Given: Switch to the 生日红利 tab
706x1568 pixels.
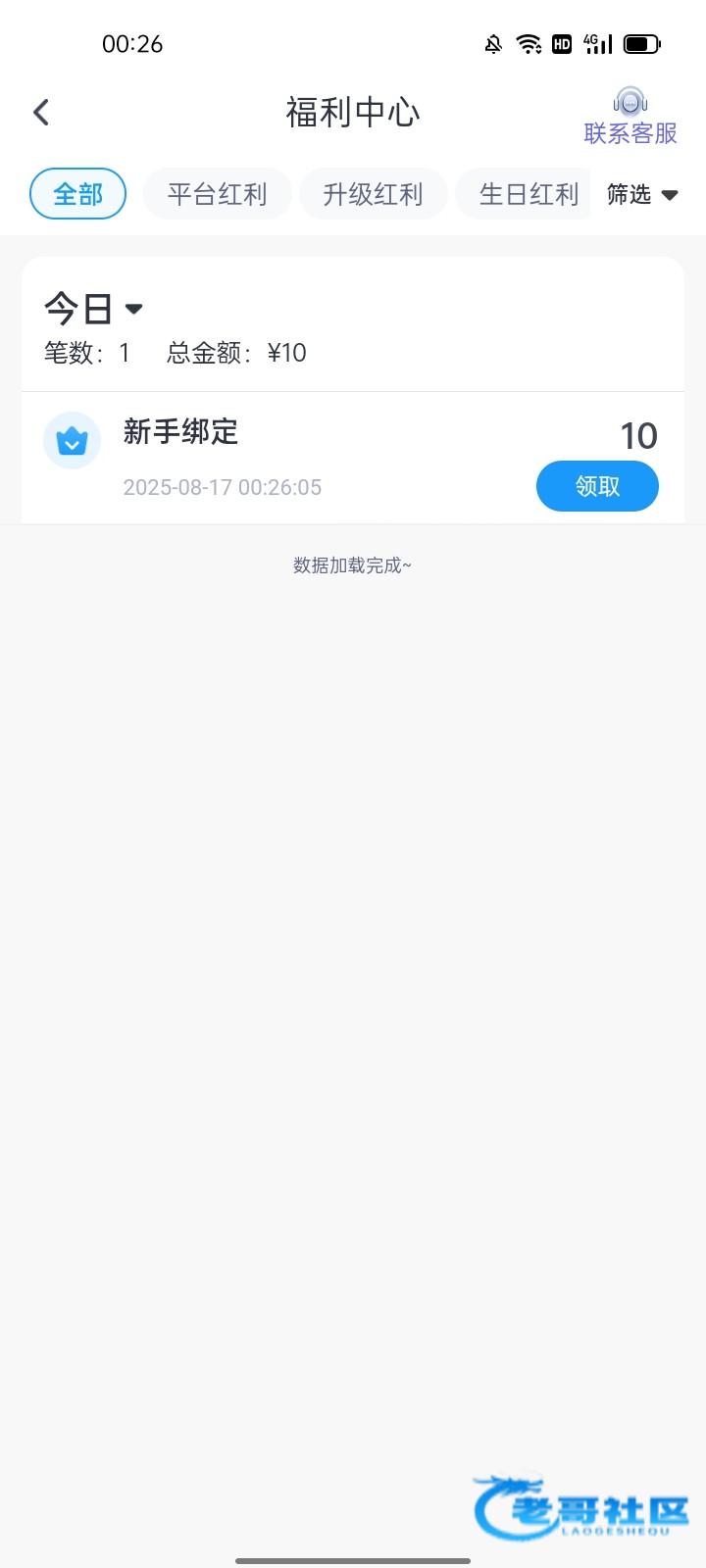Looking at the screenshot, I should 525,194.
